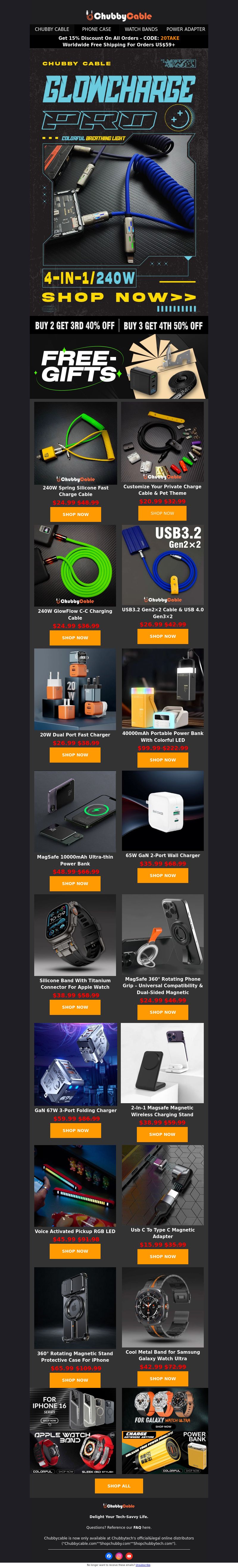Screen dimensions: 238x1568
Task: Open the PHONE CASE category
Action: pyautogui.click(x=97, y=29)
